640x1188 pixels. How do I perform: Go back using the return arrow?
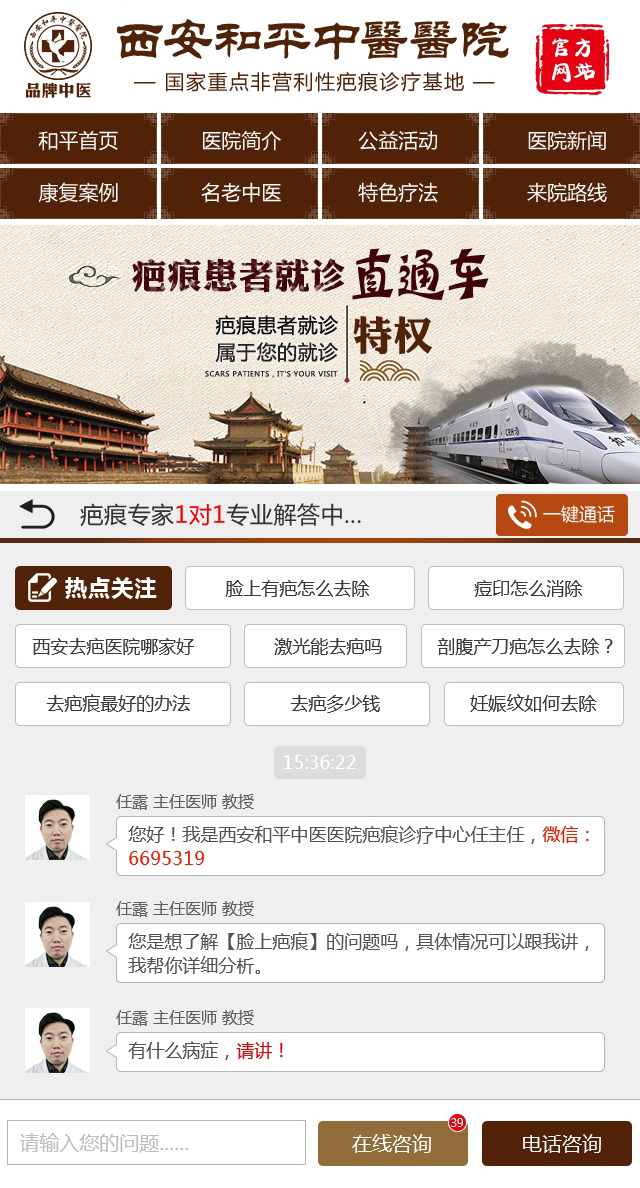pos(37,515)
